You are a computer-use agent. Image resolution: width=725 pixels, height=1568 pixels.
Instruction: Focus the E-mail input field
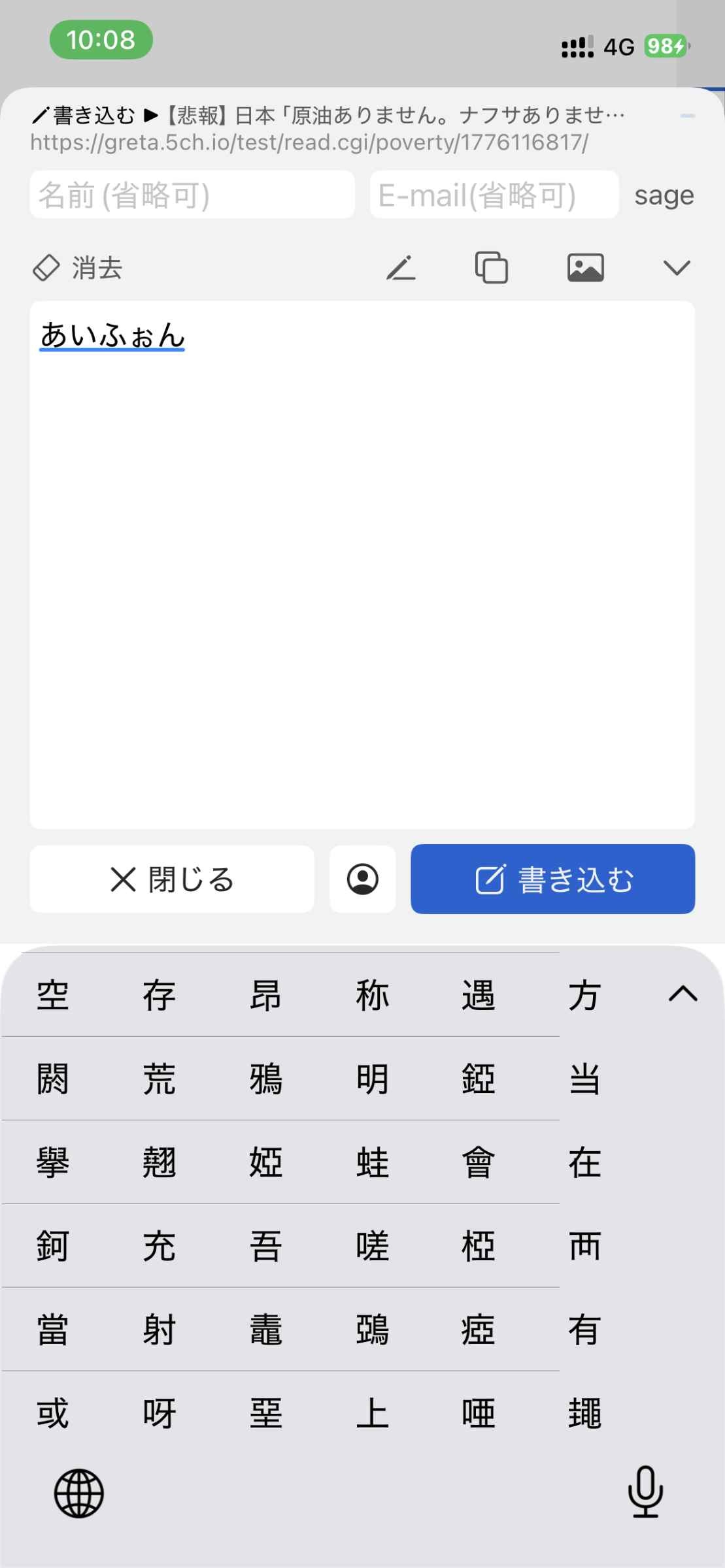coord(494,195)
